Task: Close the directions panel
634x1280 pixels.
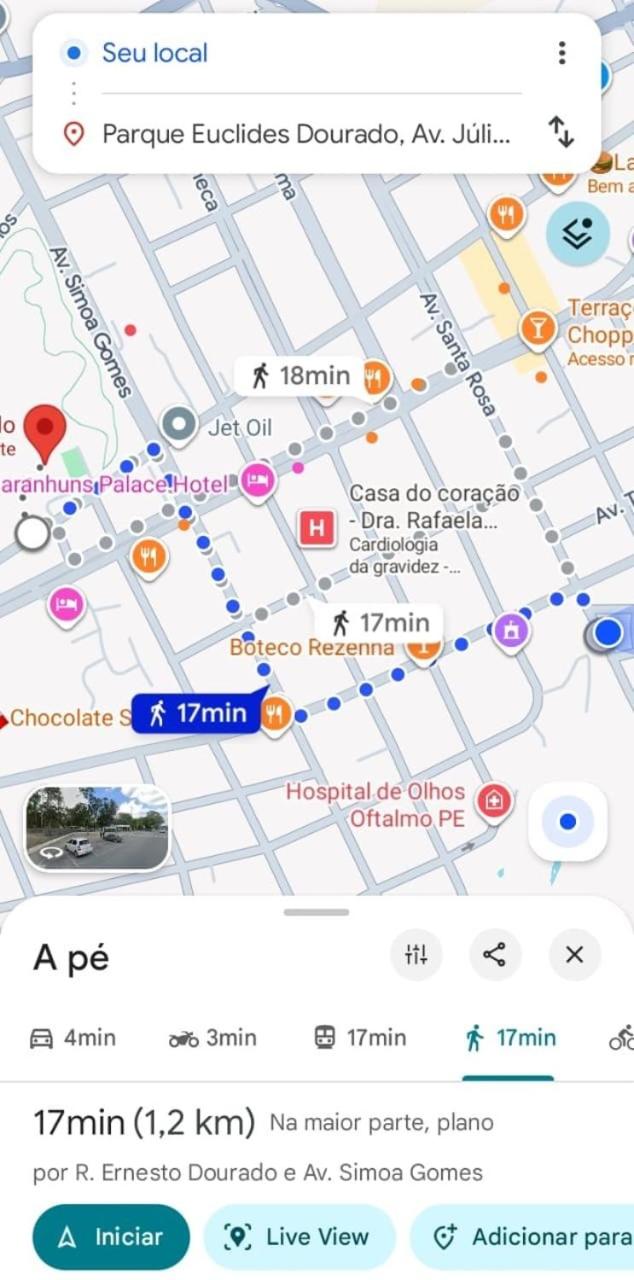Action: (x=574, y=955)
